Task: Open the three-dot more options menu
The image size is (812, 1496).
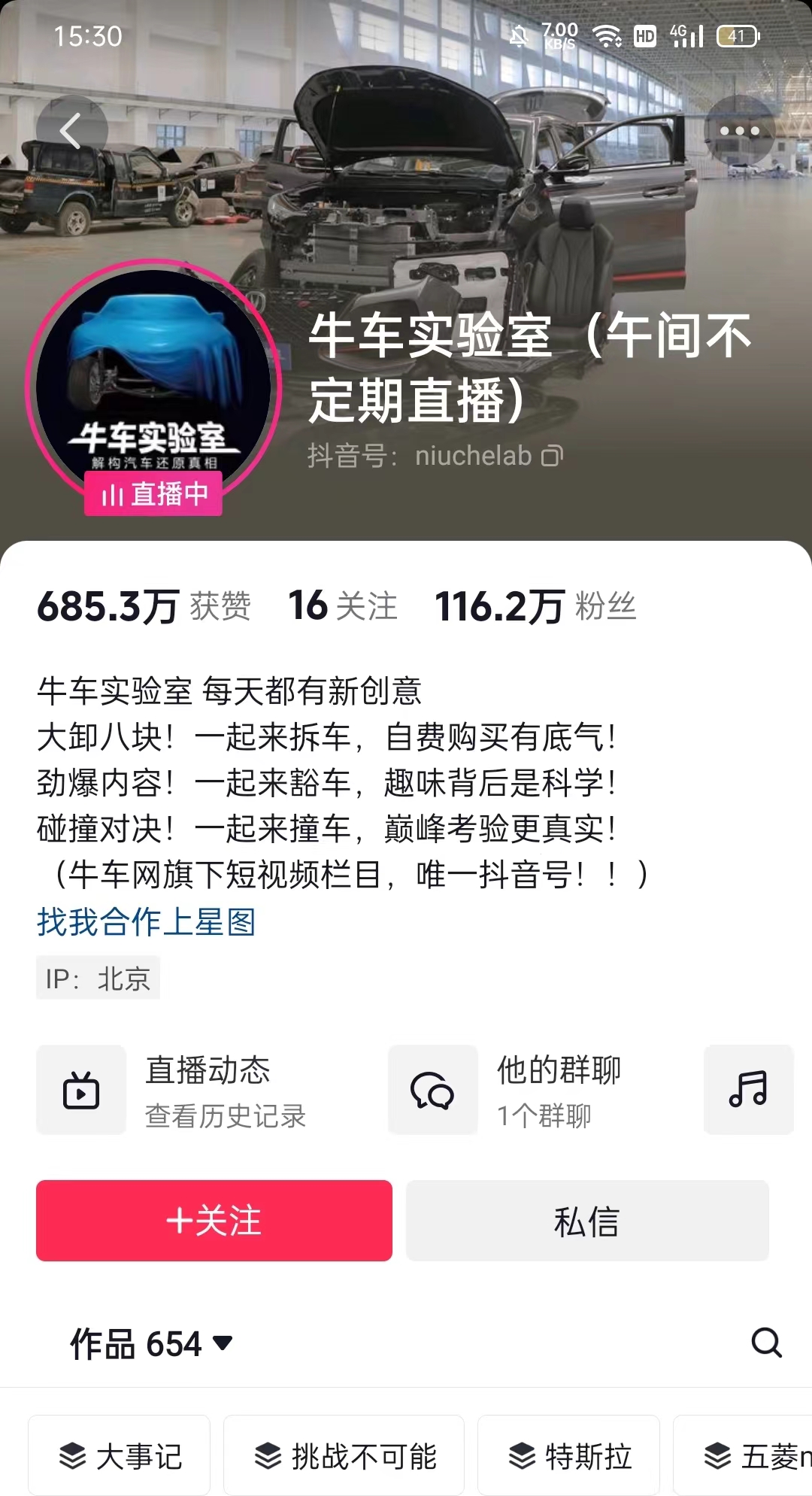Action: click(x=739, y=131)
